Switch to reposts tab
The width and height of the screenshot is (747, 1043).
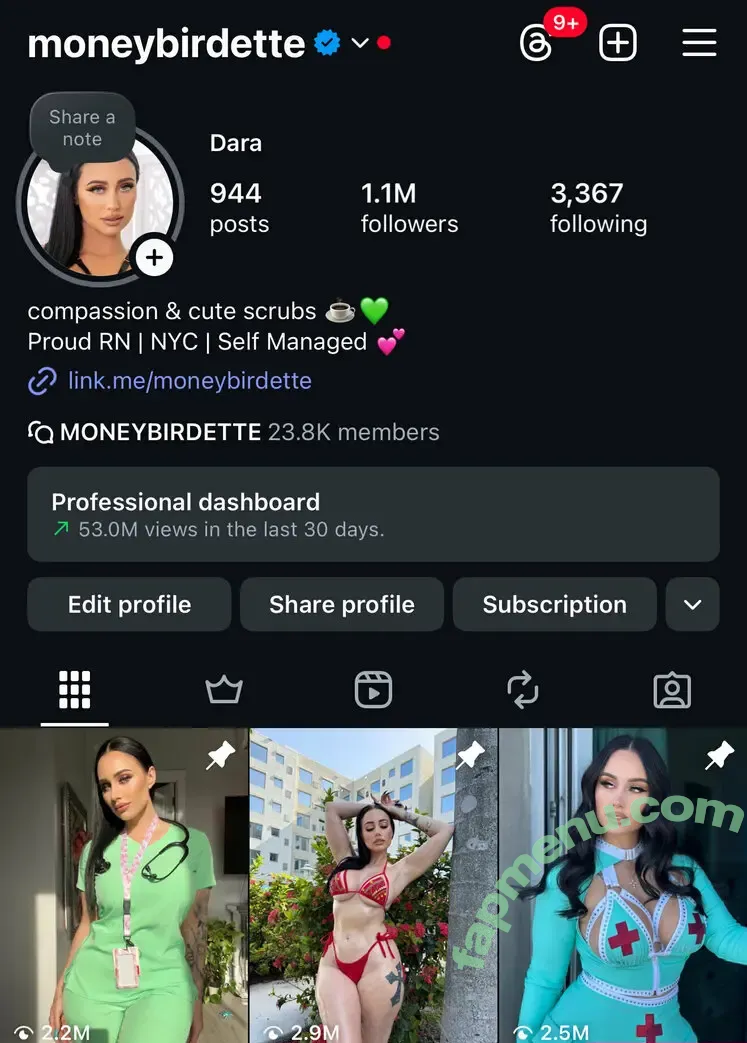(522, 690)
